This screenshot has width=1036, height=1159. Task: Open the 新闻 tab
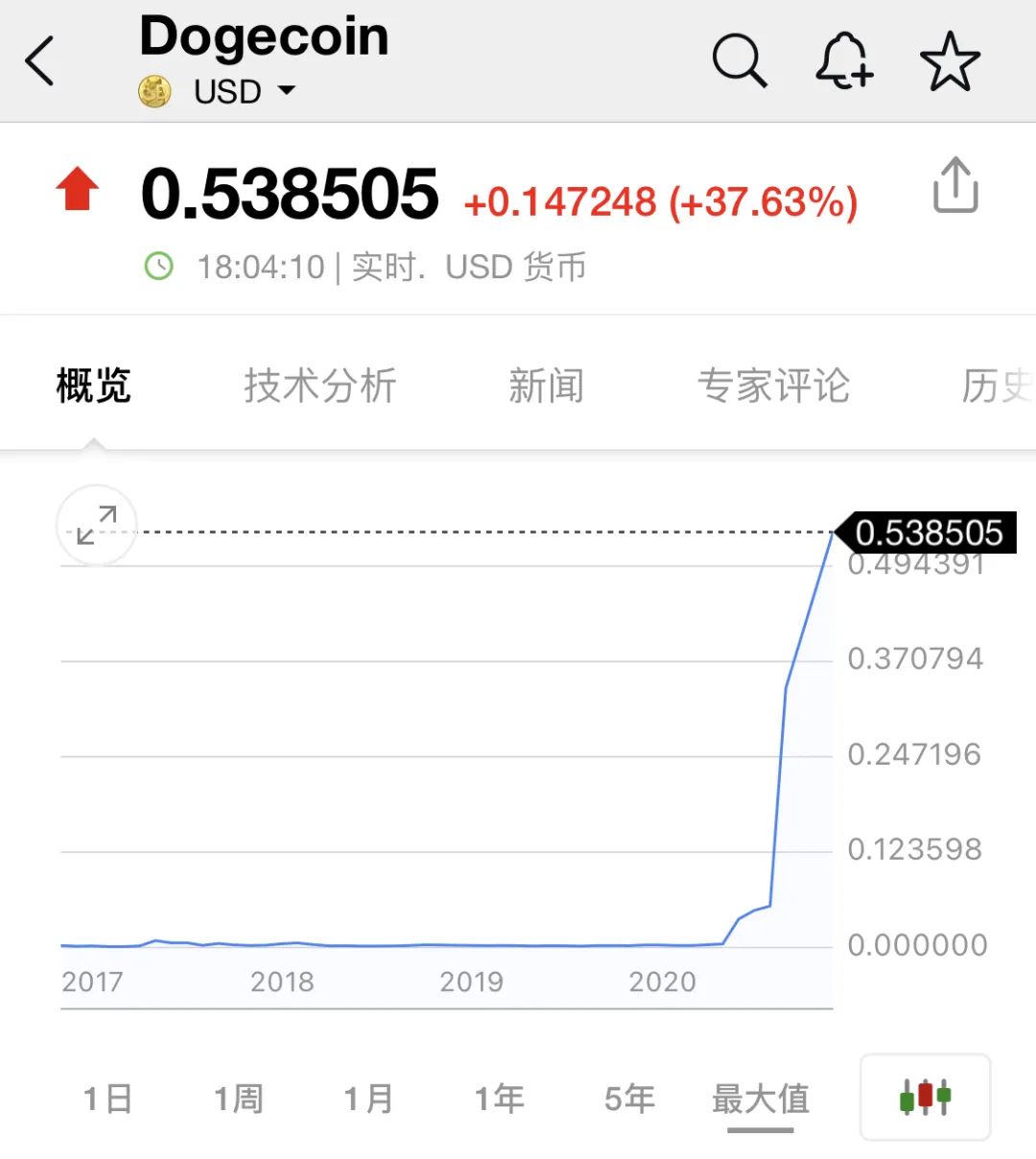[546, 386]
